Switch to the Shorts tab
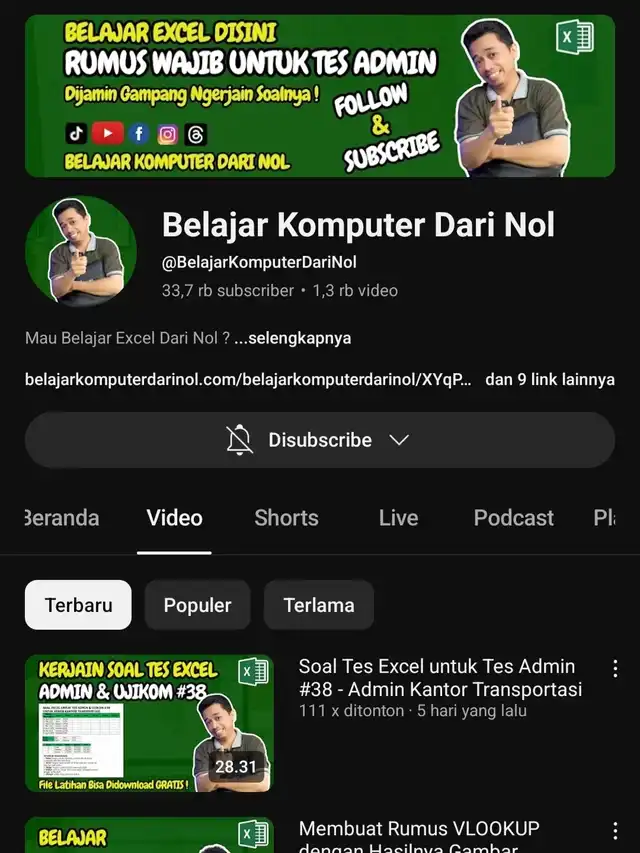The image size is (640, 853). click(x=286, y=518)
